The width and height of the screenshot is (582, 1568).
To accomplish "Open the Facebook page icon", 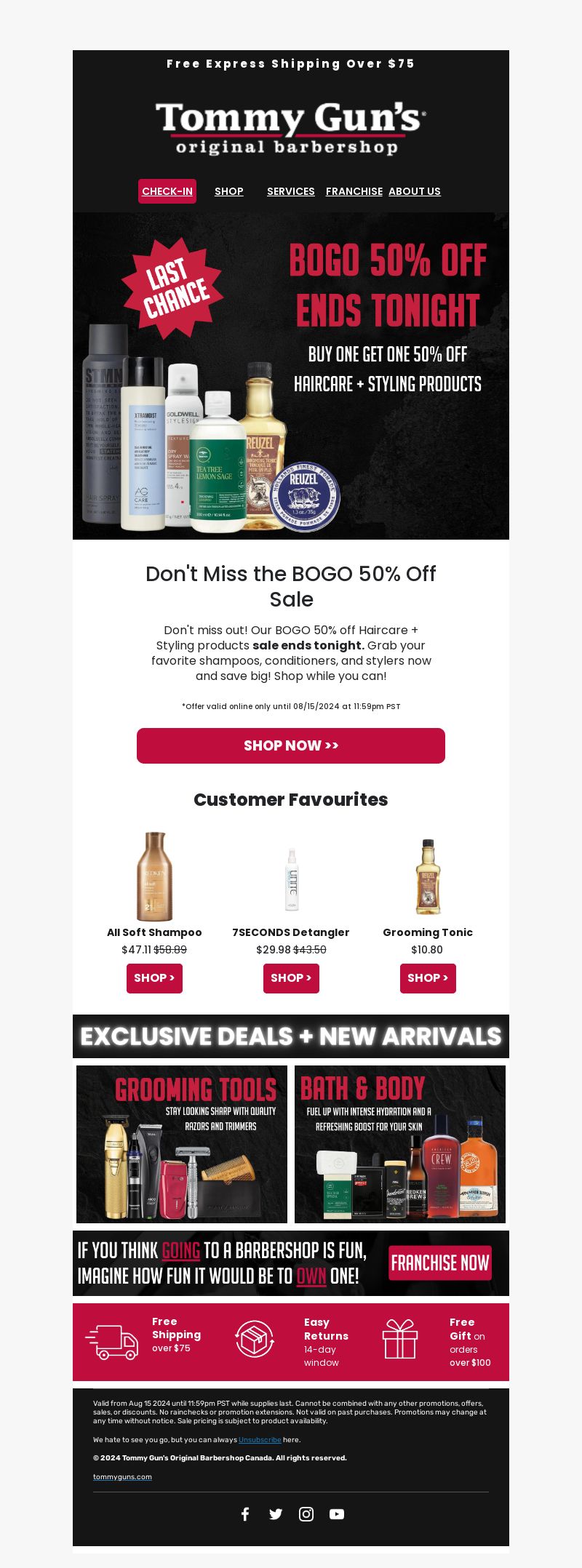I will pyautogui.click(x=245, y=1514).
